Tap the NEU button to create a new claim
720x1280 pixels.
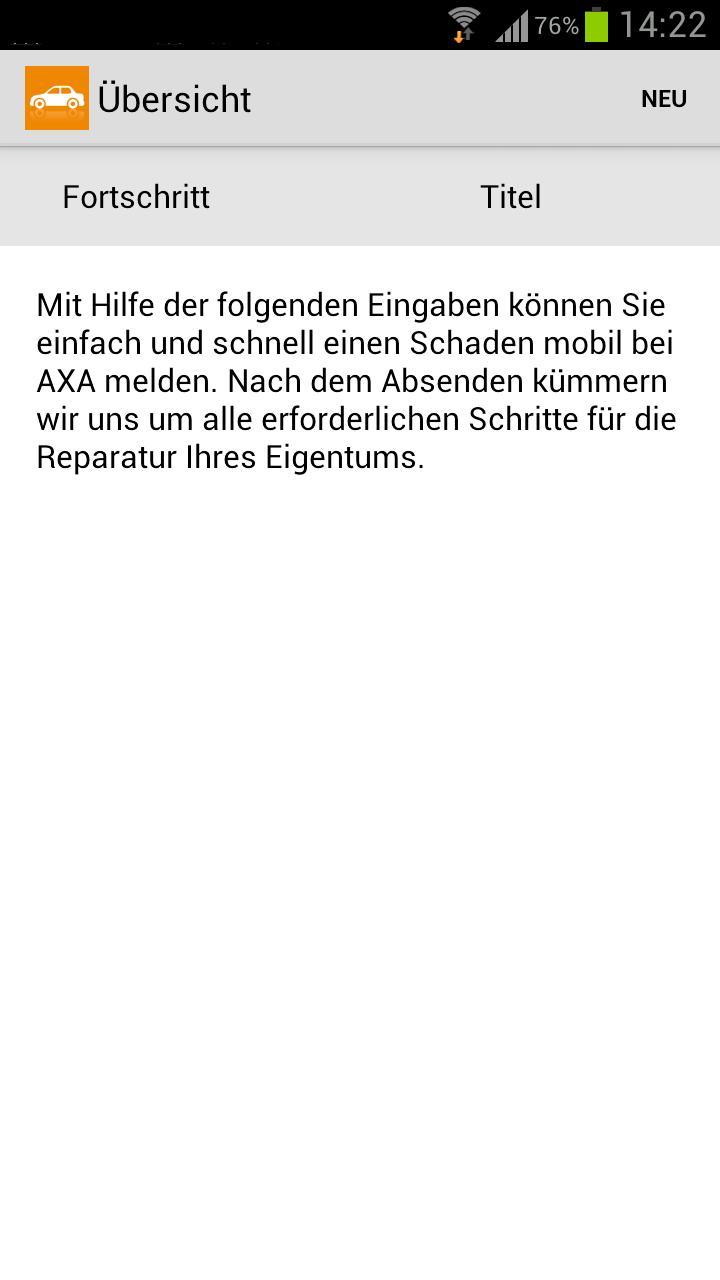click(664, 99)
